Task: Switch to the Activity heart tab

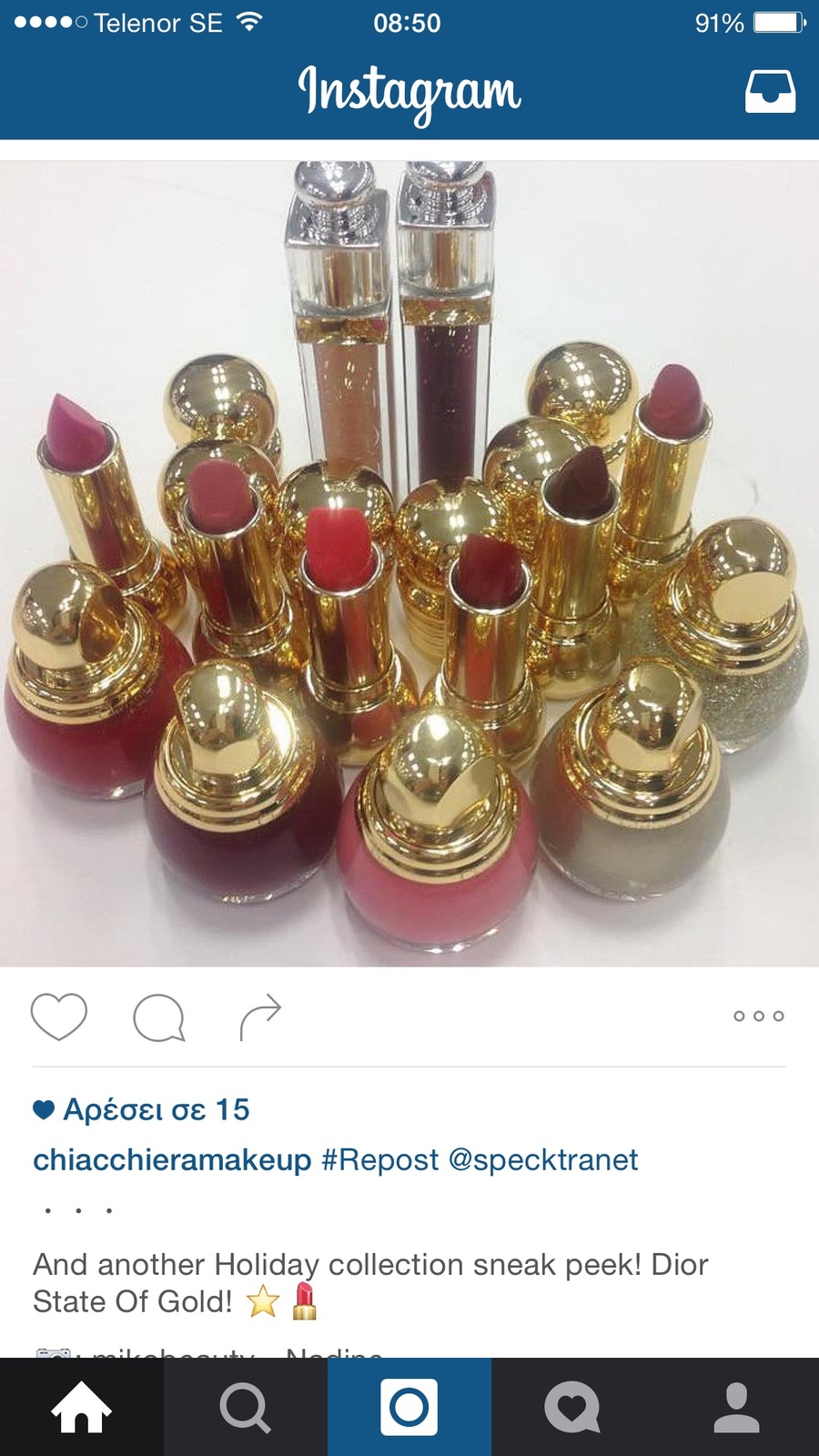Action: pos(572,1407)
